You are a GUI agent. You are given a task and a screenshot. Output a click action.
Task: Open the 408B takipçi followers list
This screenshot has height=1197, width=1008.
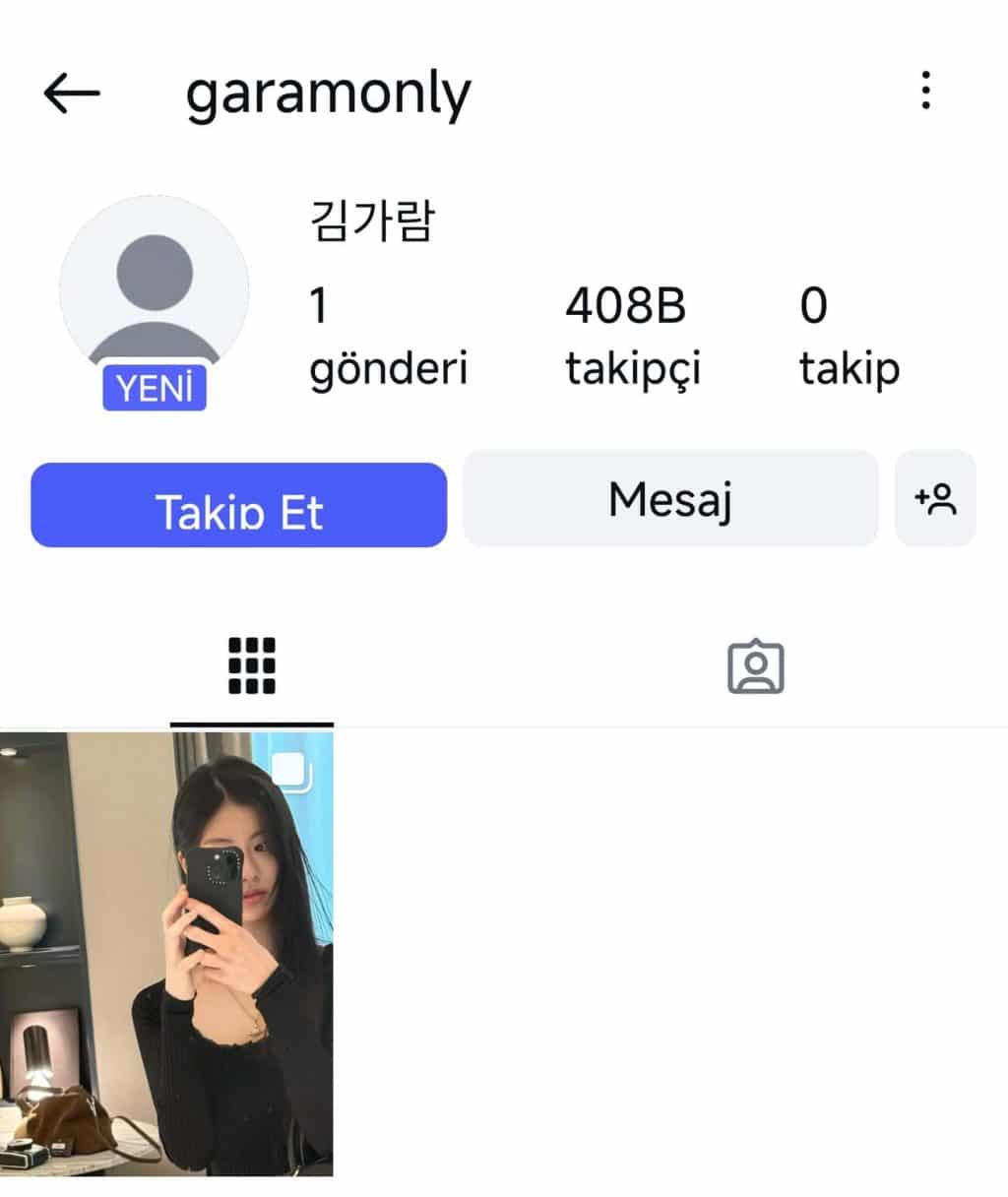tap(632, 337)
